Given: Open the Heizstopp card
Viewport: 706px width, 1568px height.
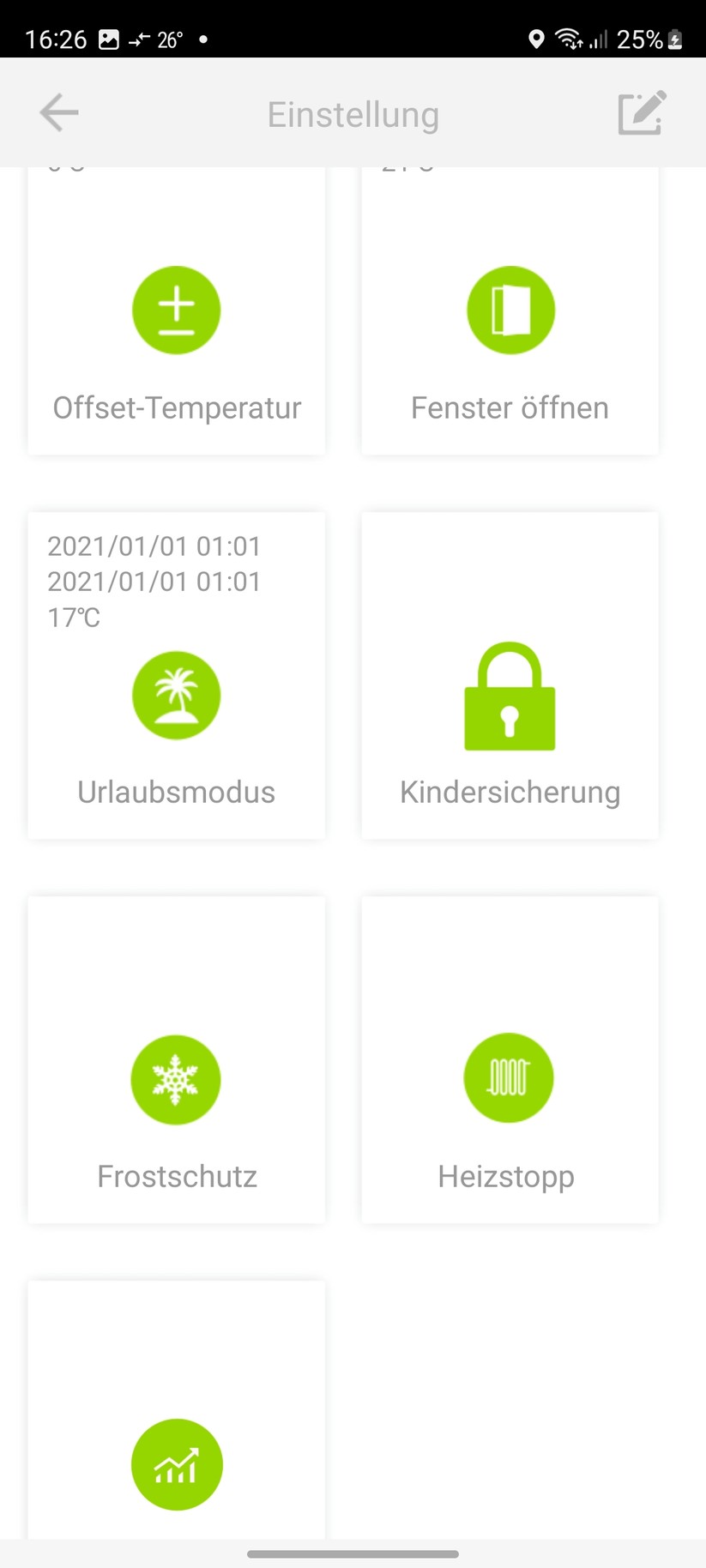Looking at the screenshot, I should (508, 1059).
